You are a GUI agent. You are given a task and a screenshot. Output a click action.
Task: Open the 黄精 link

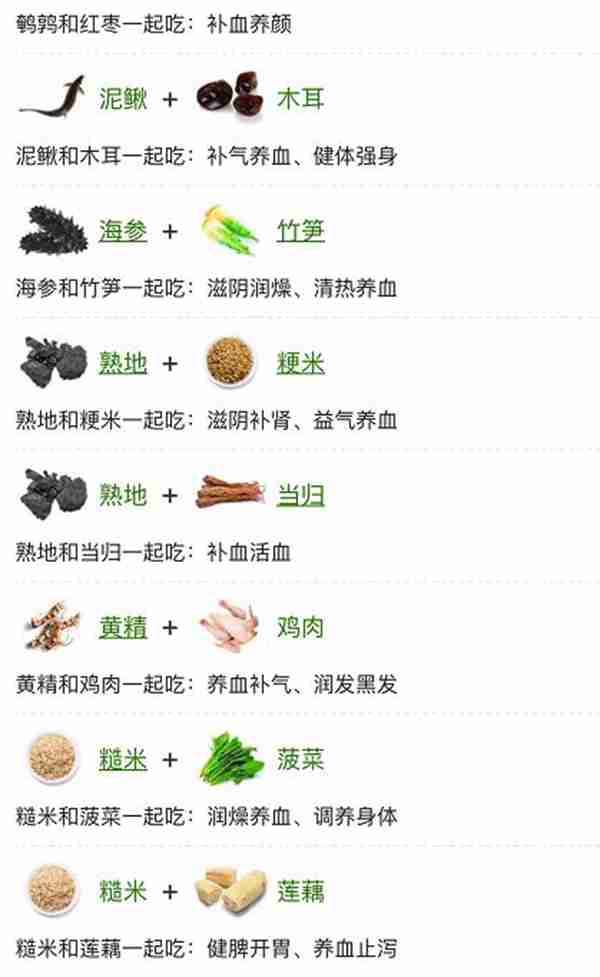(122, 627)
